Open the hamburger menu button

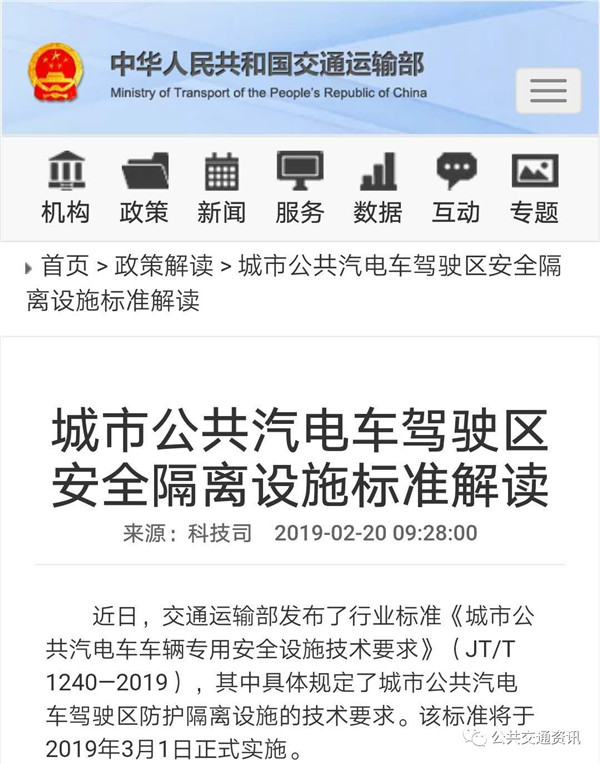(548, 91)
